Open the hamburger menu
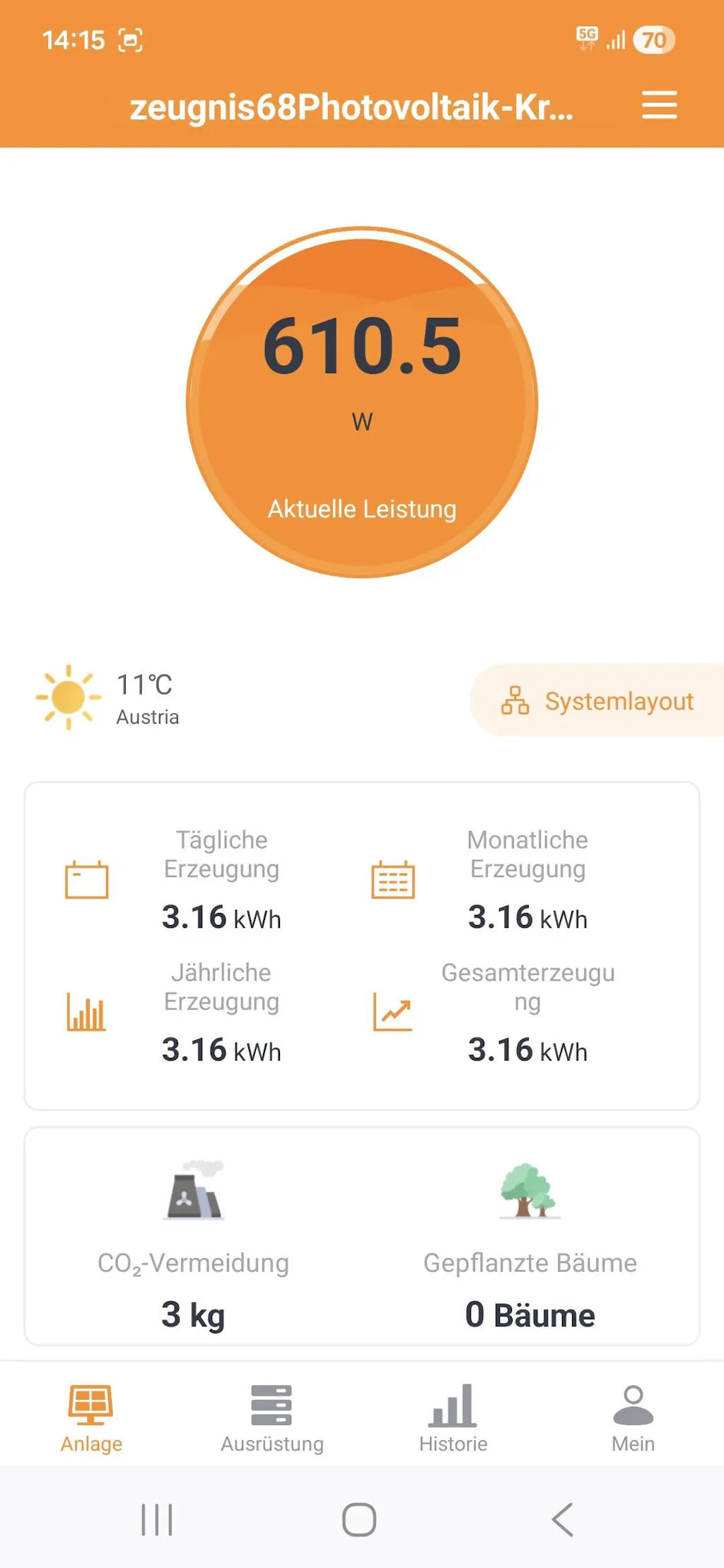The width and height of the screenshot is (724, 1568). tap(659, 105)
